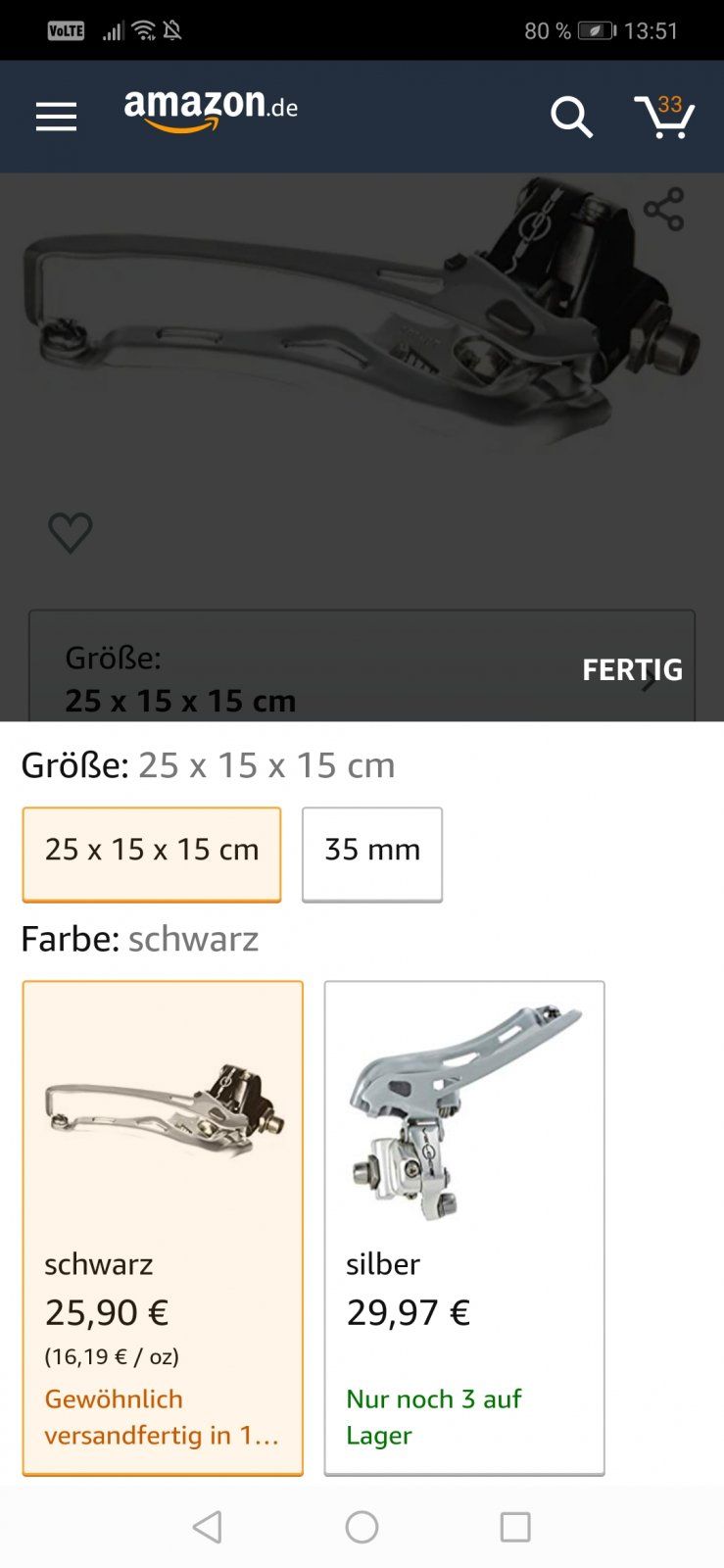Screen dimensions: 724x1568
Task: Open Amazon search
Action: click(x=571, y=118)
